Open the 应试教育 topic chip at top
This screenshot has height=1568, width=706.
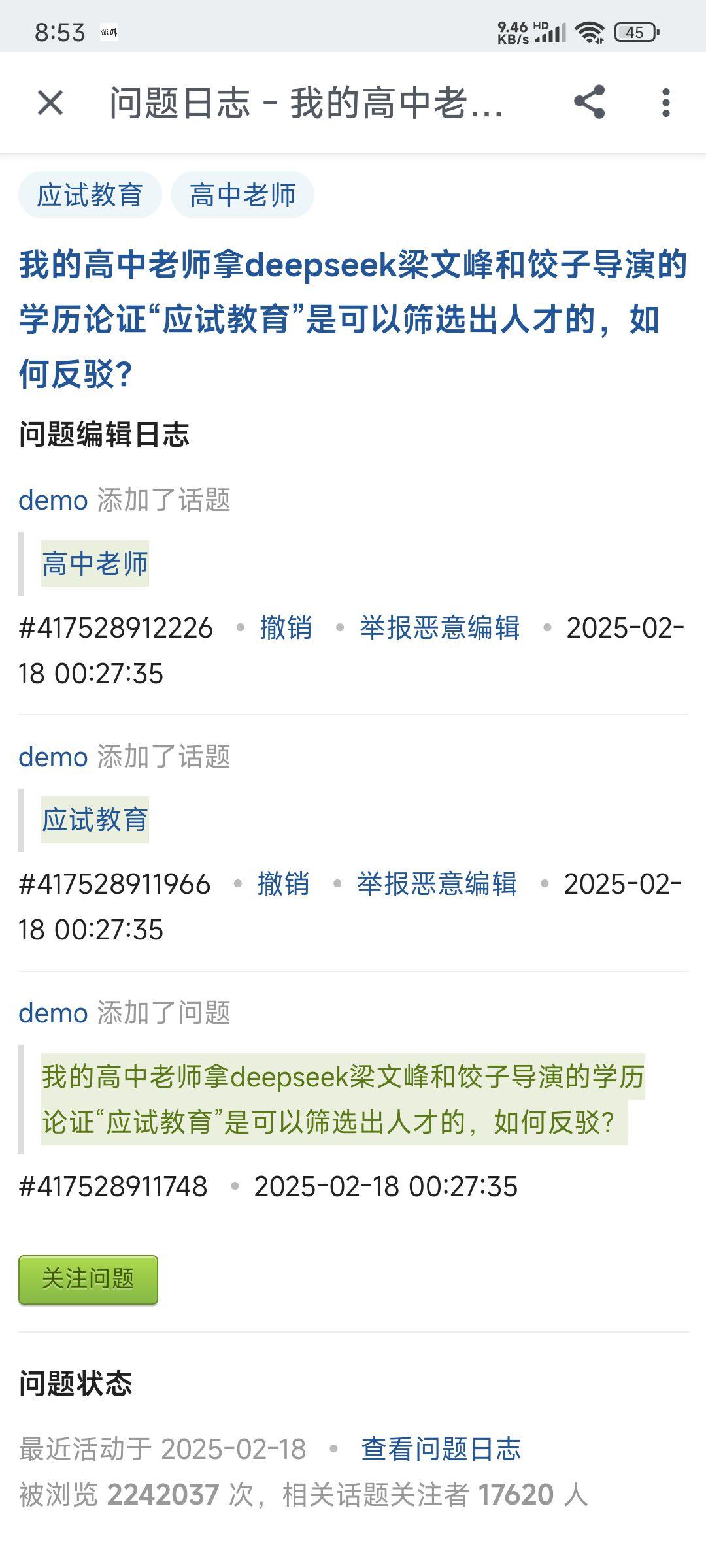coord(90,195)
